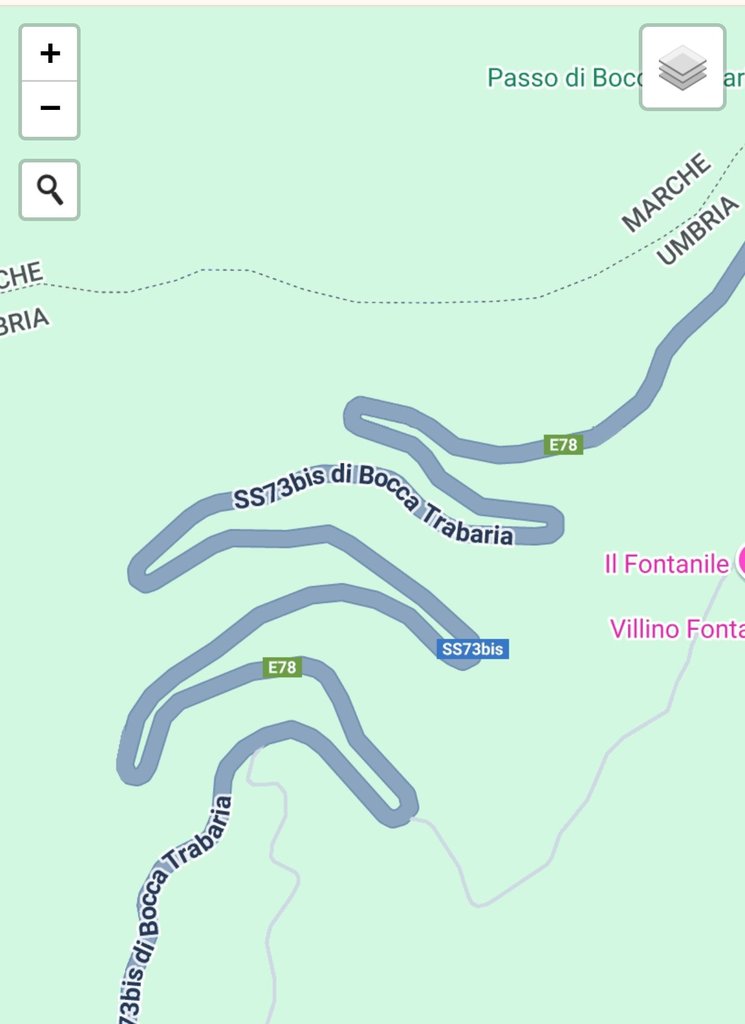Viewport: 745px width, 1024px height.
Task: Select the Il Fontanile place marker
Action: [741, 562]
